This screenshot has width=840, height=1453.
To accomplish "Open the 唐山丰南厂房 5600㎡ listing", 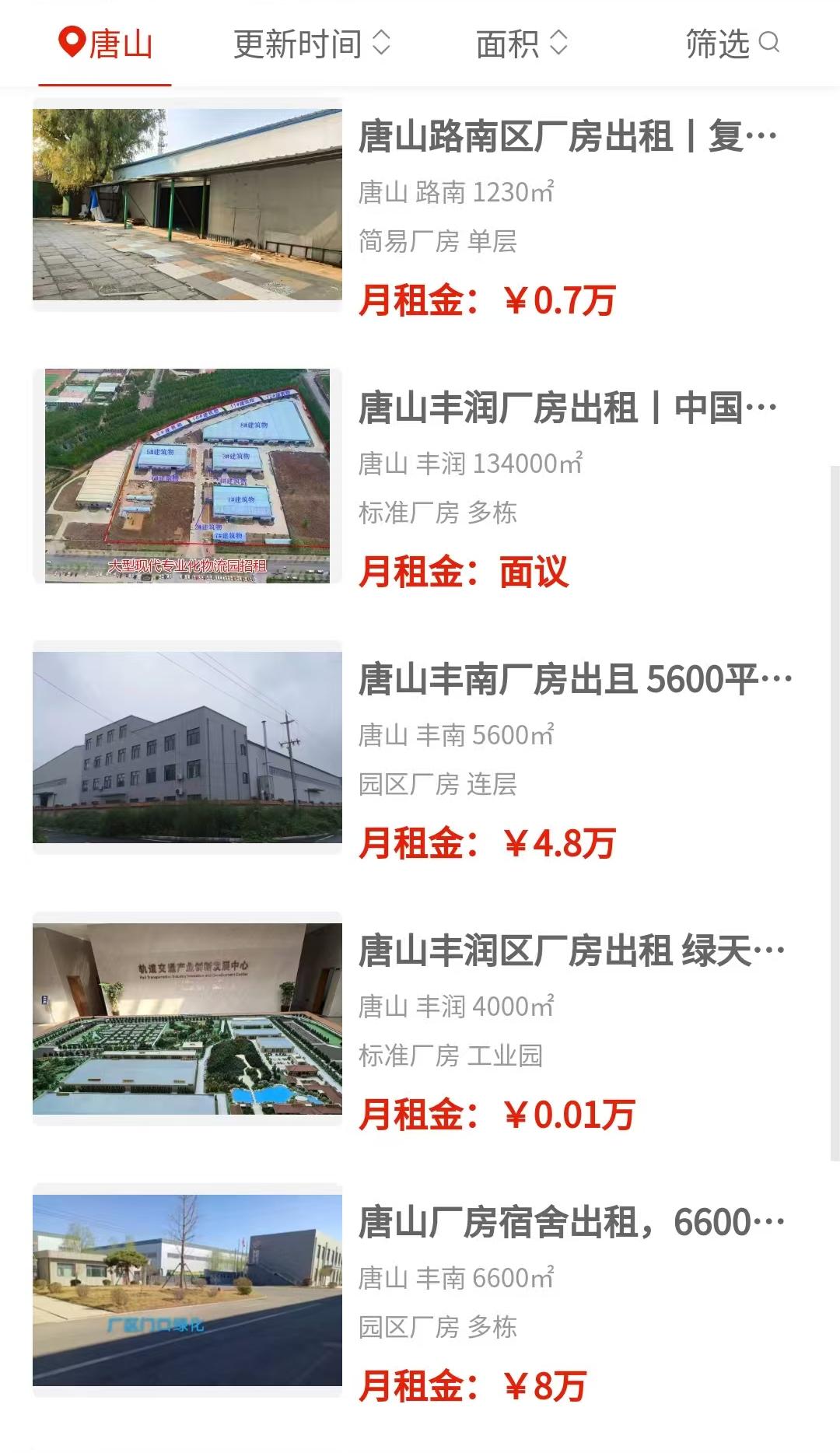I will tap(574, 680).
